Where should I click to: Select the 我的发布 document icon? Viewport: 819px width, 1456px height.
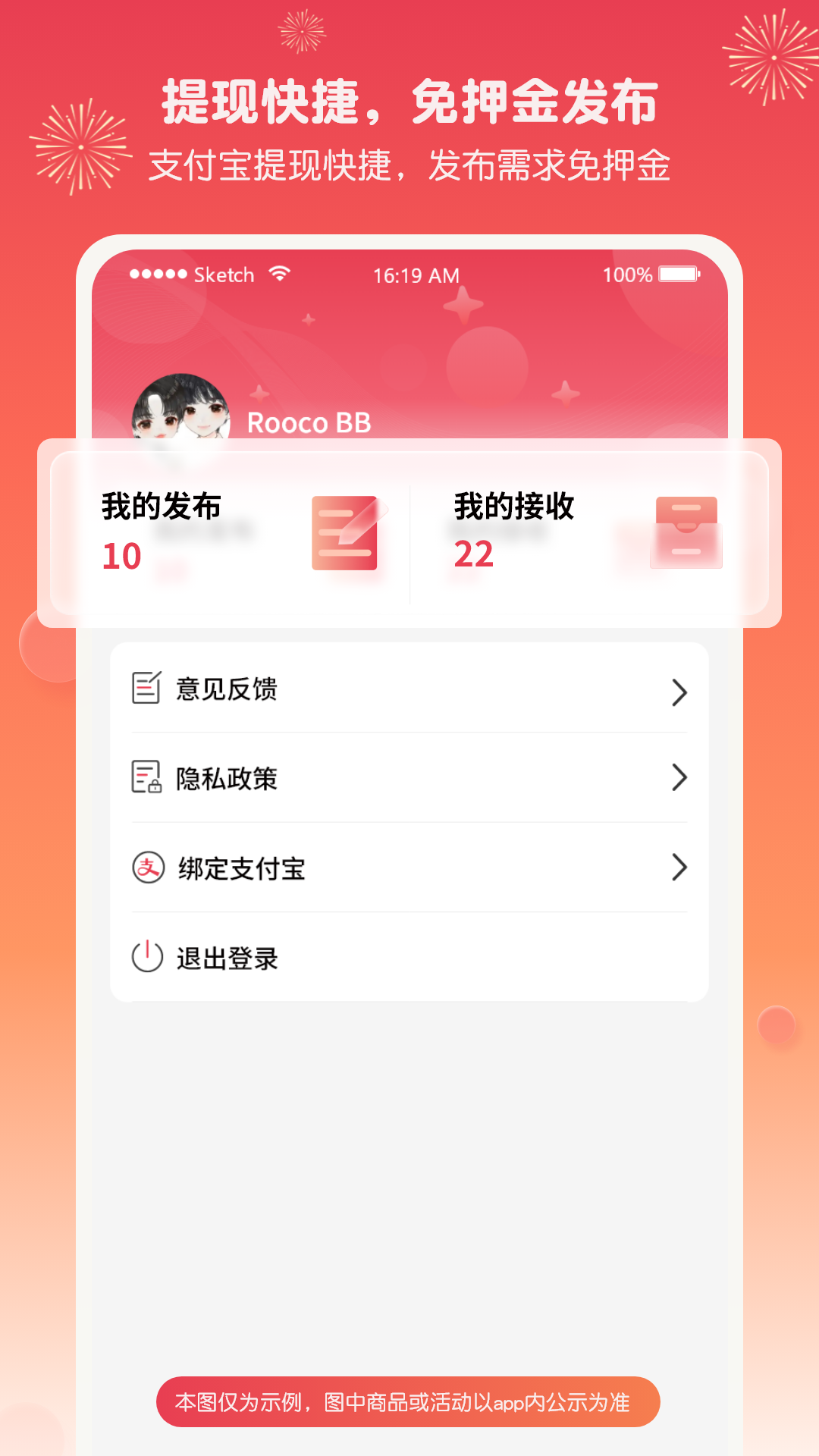[345, 533]
